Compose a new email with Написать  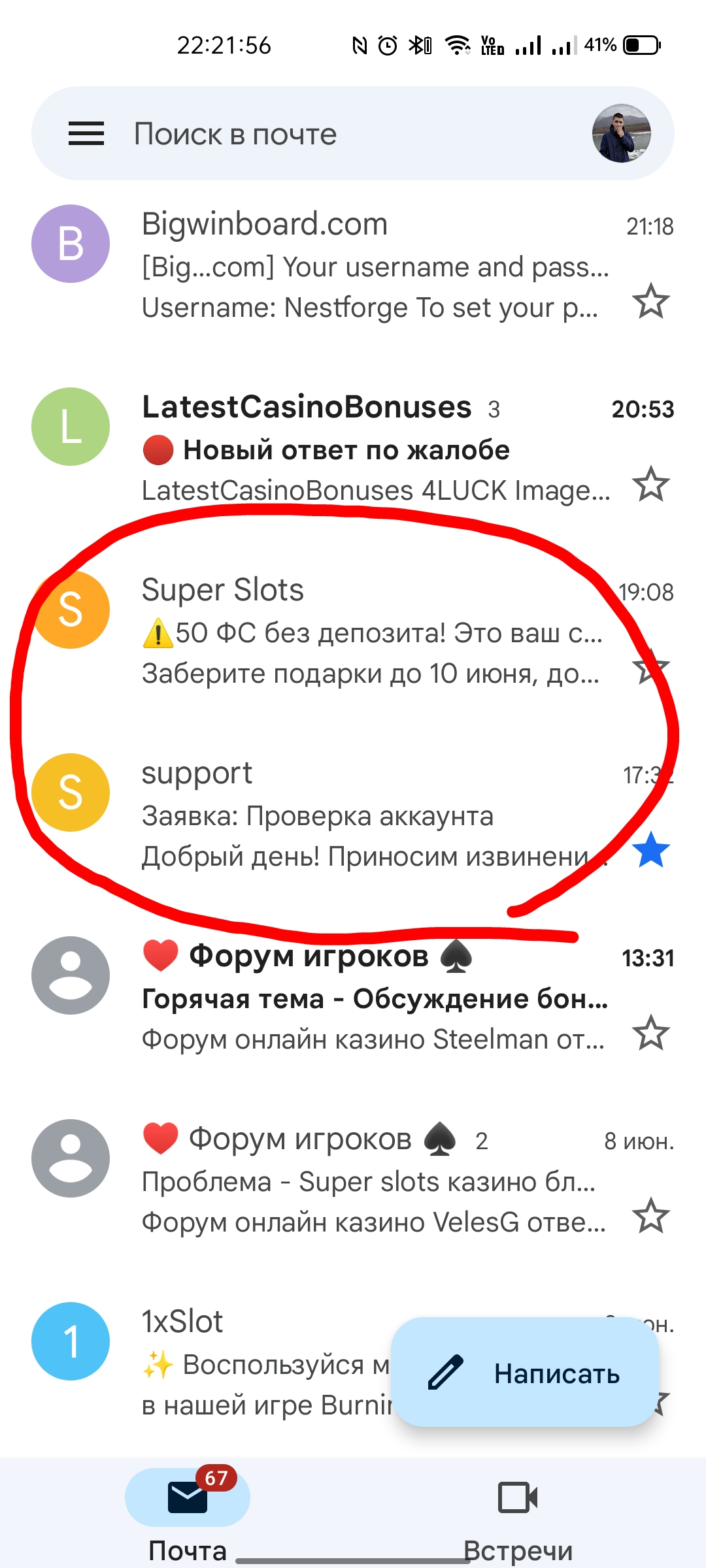click(x=525, y=1372)
